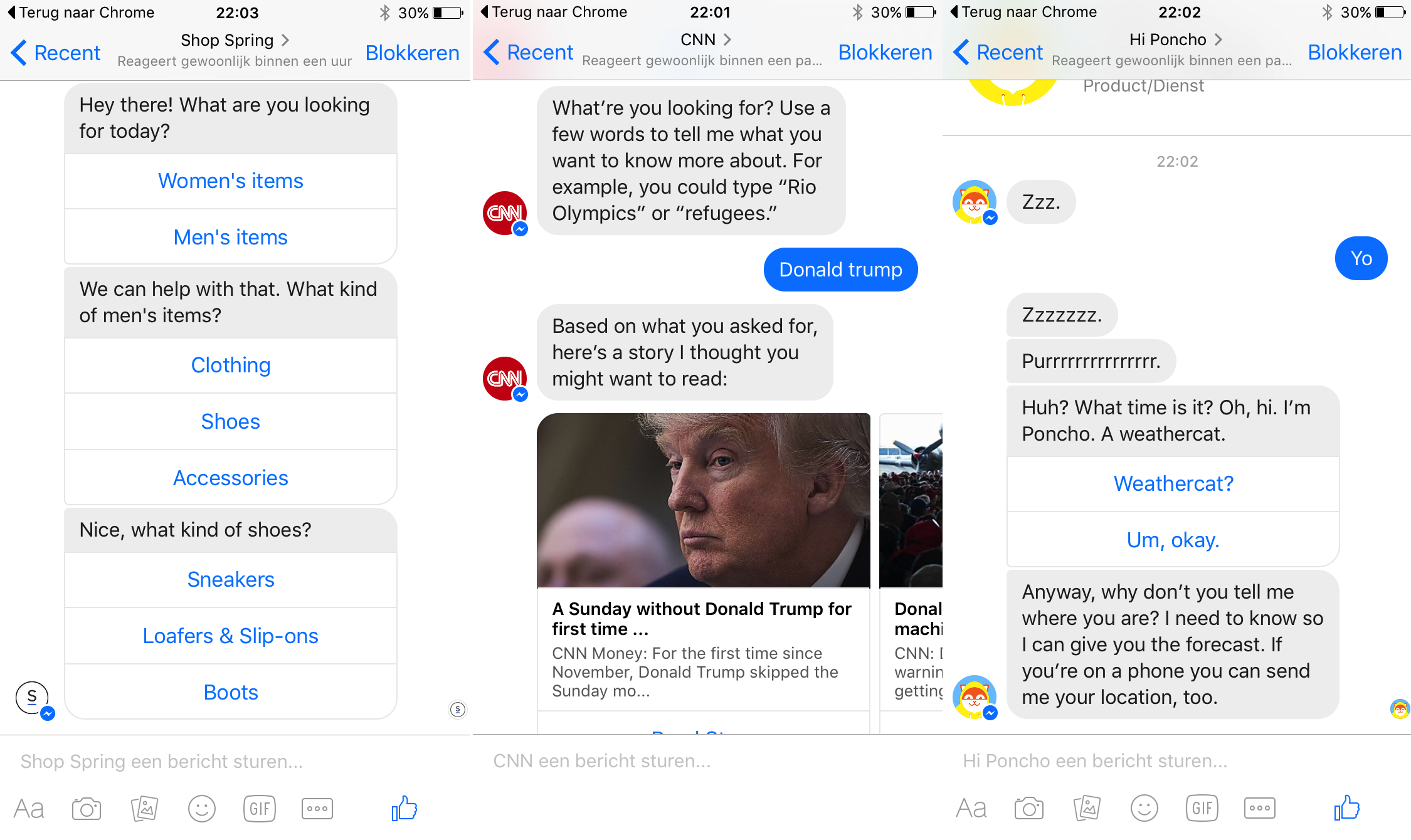Block the Shop Spring bot via Blokkeren
This screenshot has width=1411, height=840.
412,53
